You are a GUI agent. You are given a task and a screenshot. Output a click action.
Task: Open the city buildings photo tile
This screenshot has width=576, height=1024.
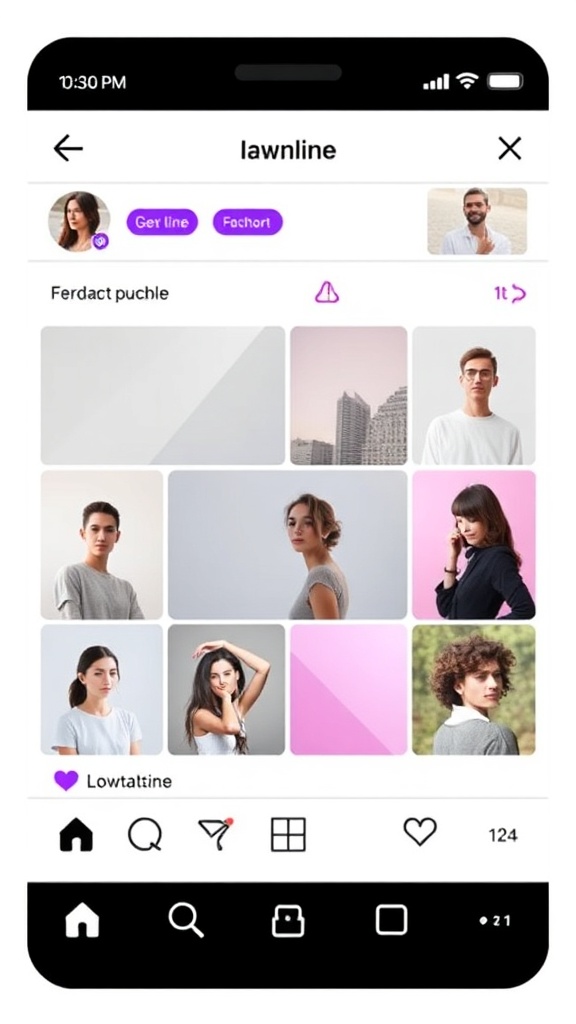pos(349,395)
